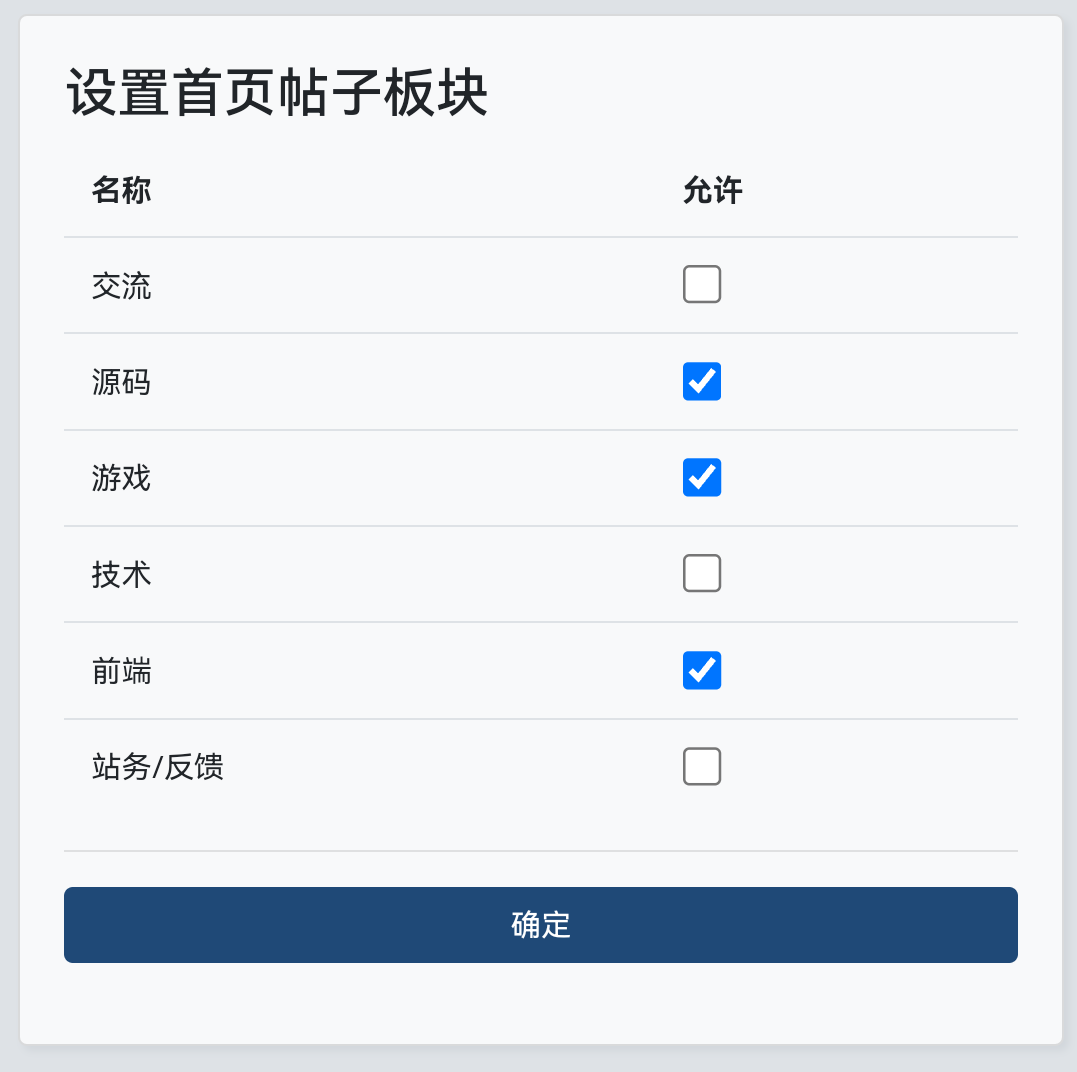This screenshot has height=1072, width=1077.
Task: Disable the 前端 checkbox
Action: [x=701, y=670]
